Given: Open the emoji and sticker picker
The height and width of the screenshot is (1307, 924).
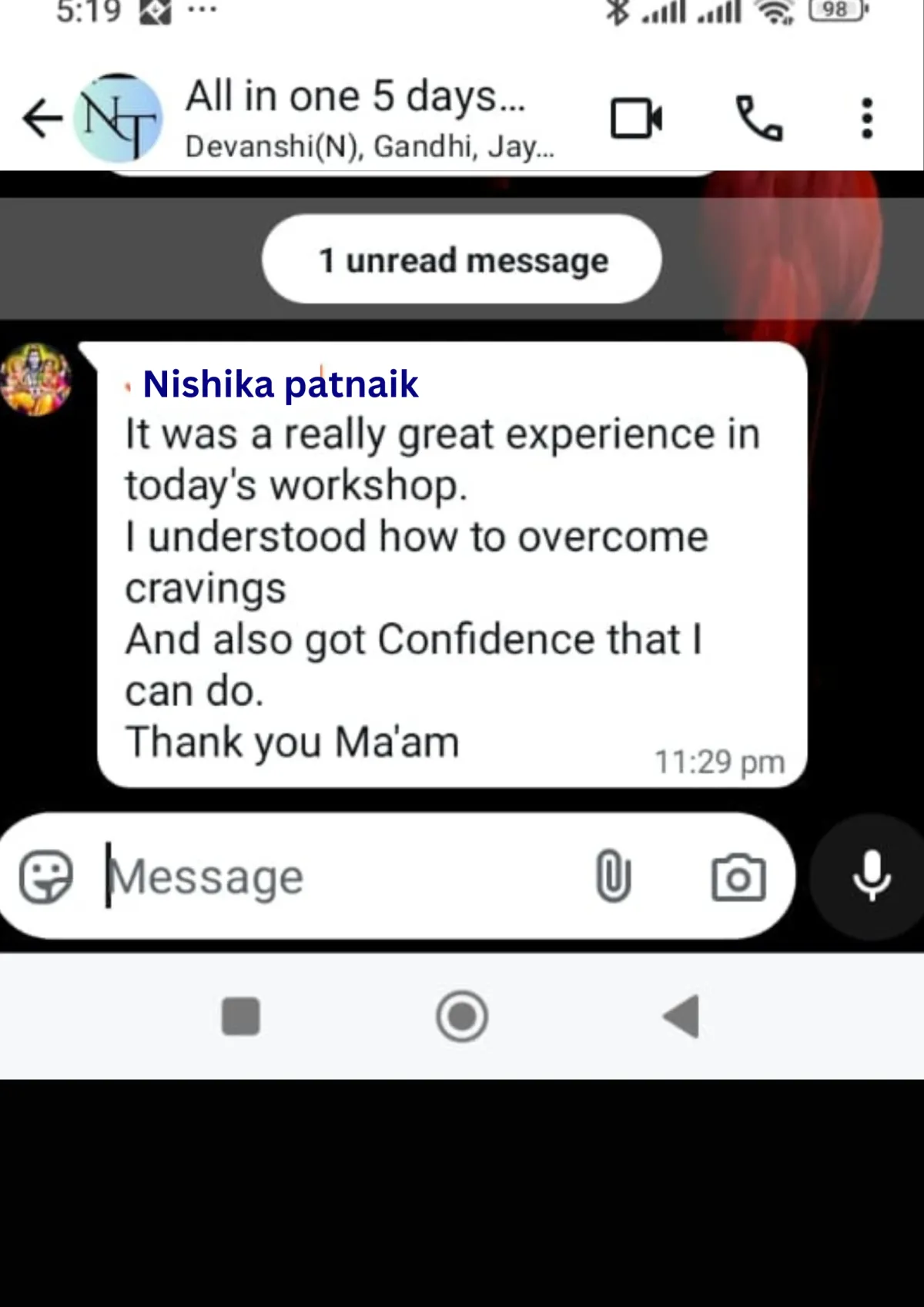Looking at the screenshot, I should click(46, 876).
